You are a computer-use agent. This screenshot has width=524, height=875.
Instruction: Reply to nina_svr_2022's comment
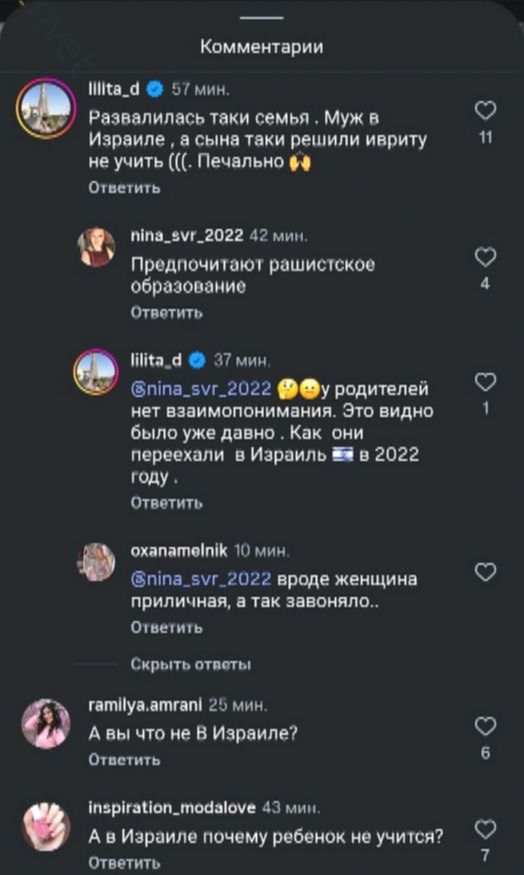coord(166,312)
